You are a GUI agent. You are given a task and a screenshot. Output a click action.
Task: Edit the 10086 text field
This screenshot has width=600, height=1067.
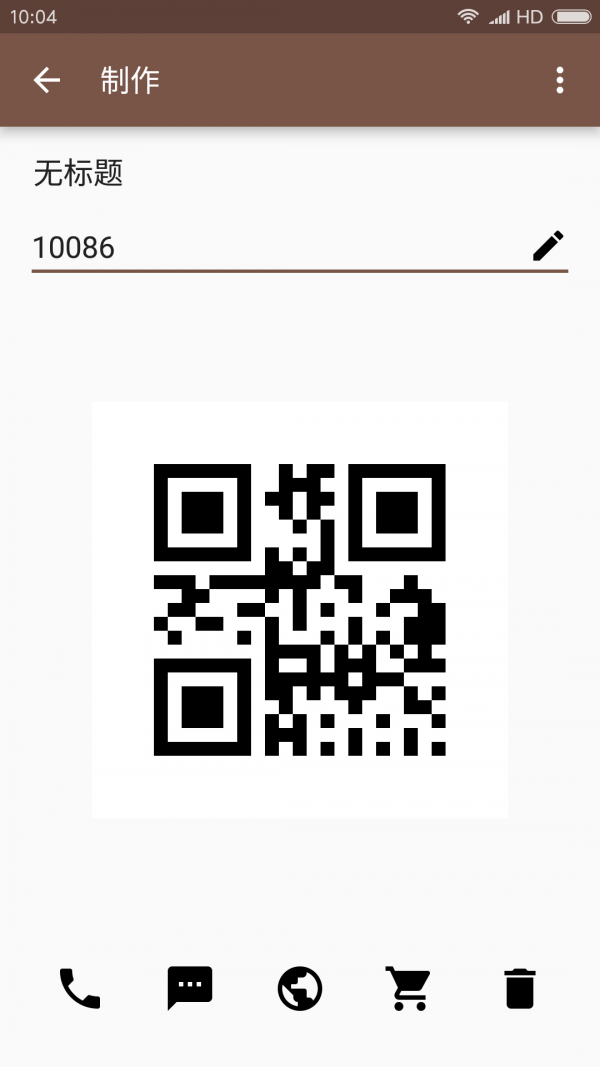point(270,247)
